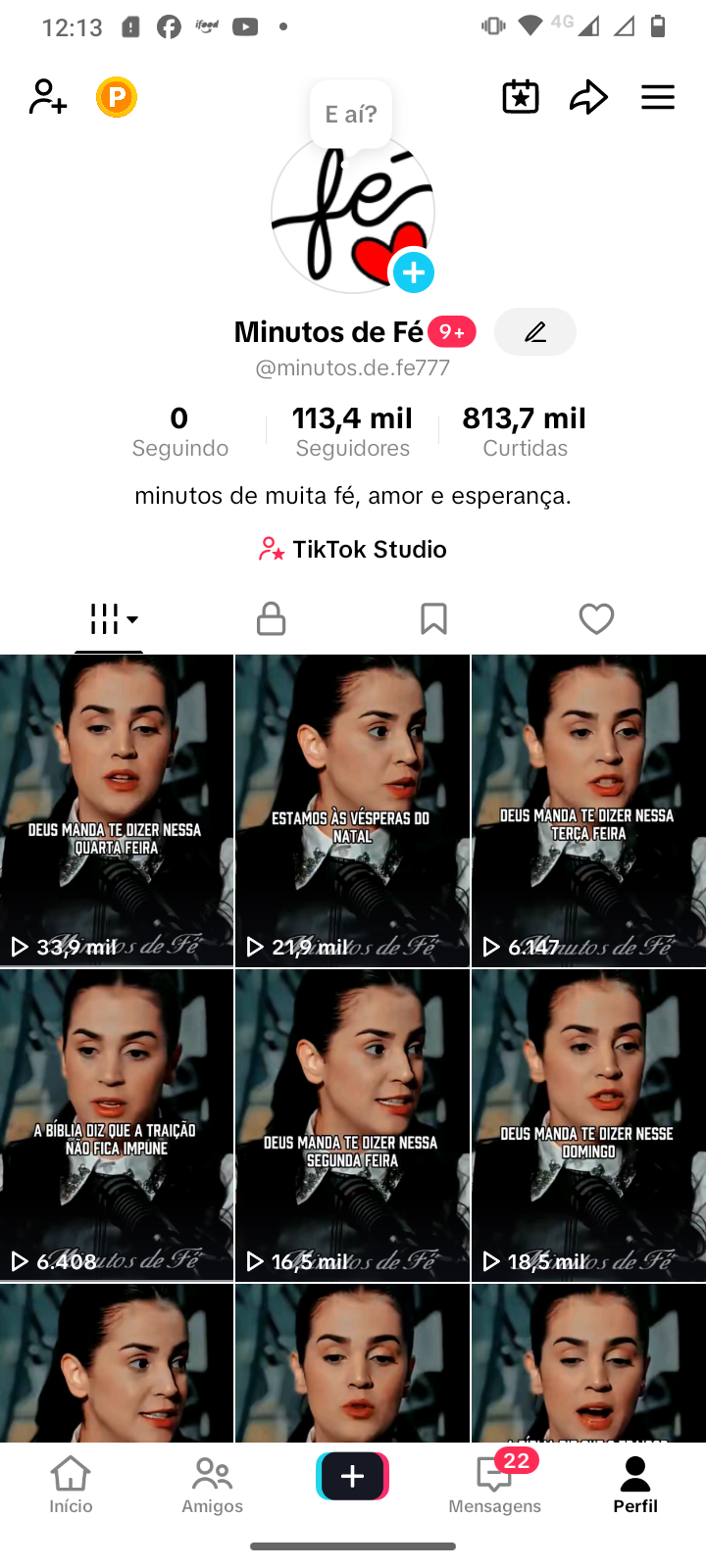The width and height of the screenshot is (706, 1568).
Task: Open Mensagens inbox
Action: point(494,1484)
